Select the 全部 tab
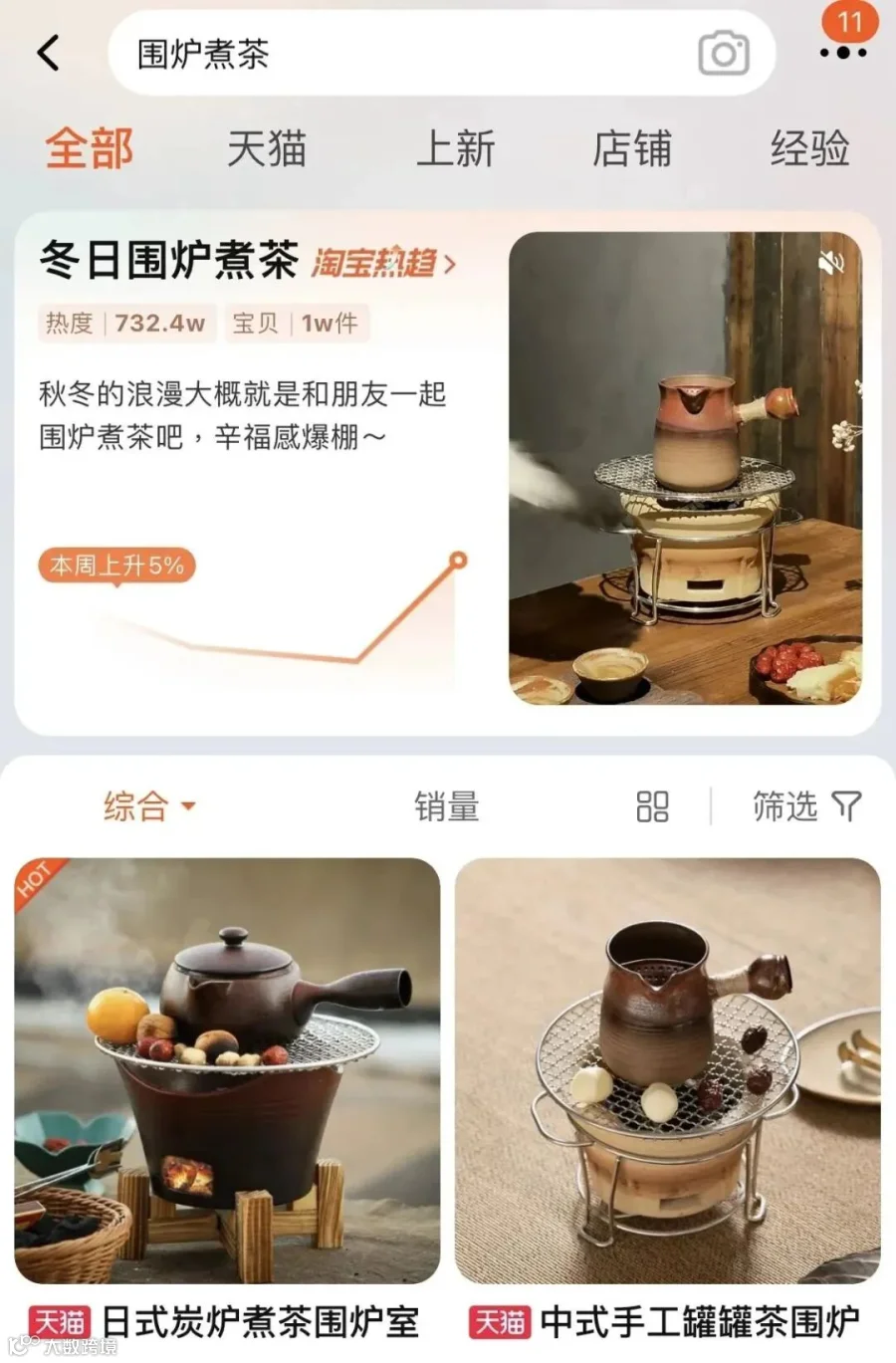Screen dimensions: 896x1363 [89, 148]
